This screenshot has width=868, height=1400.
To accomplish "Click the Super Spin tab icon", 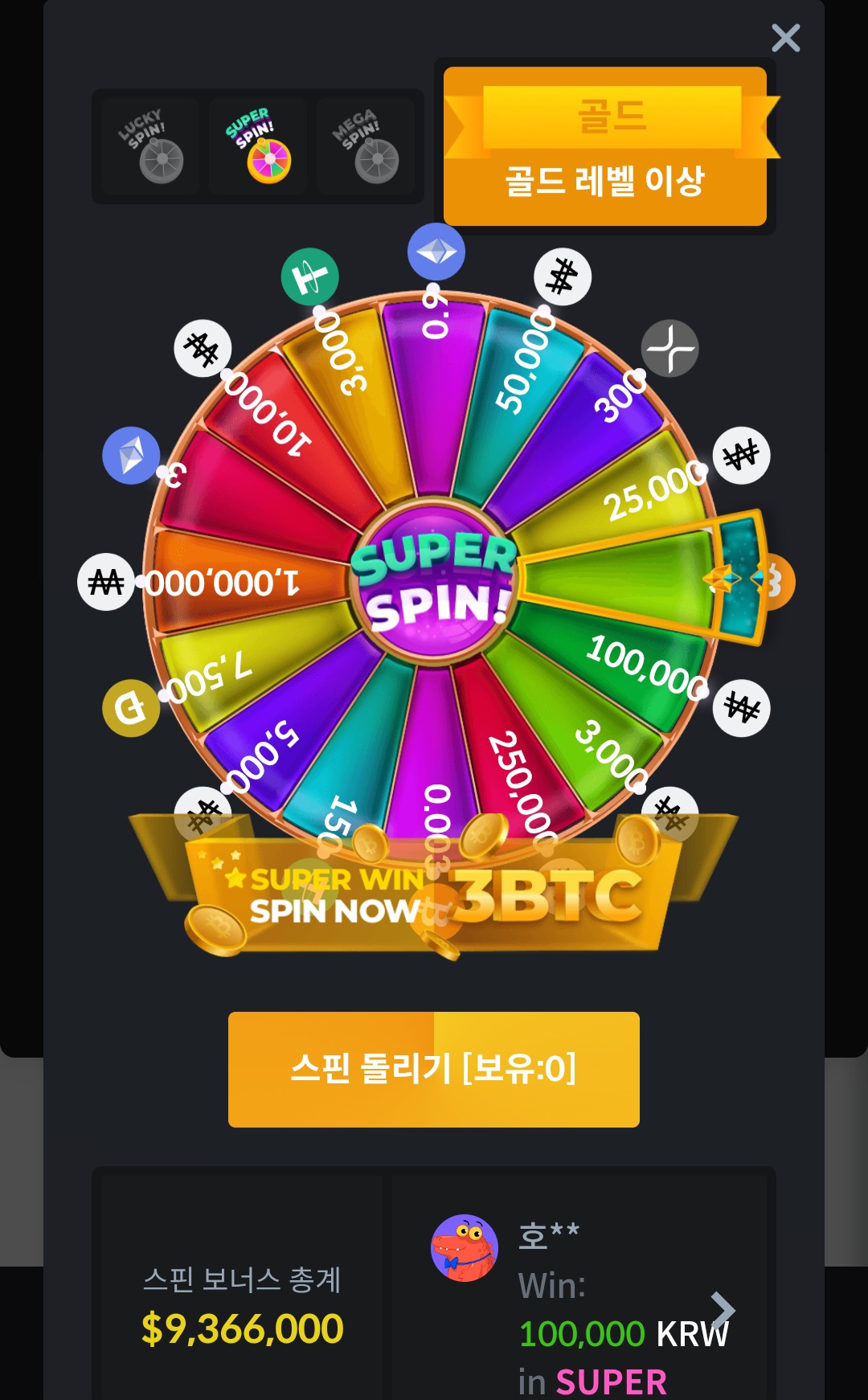I will coord(259,146).
